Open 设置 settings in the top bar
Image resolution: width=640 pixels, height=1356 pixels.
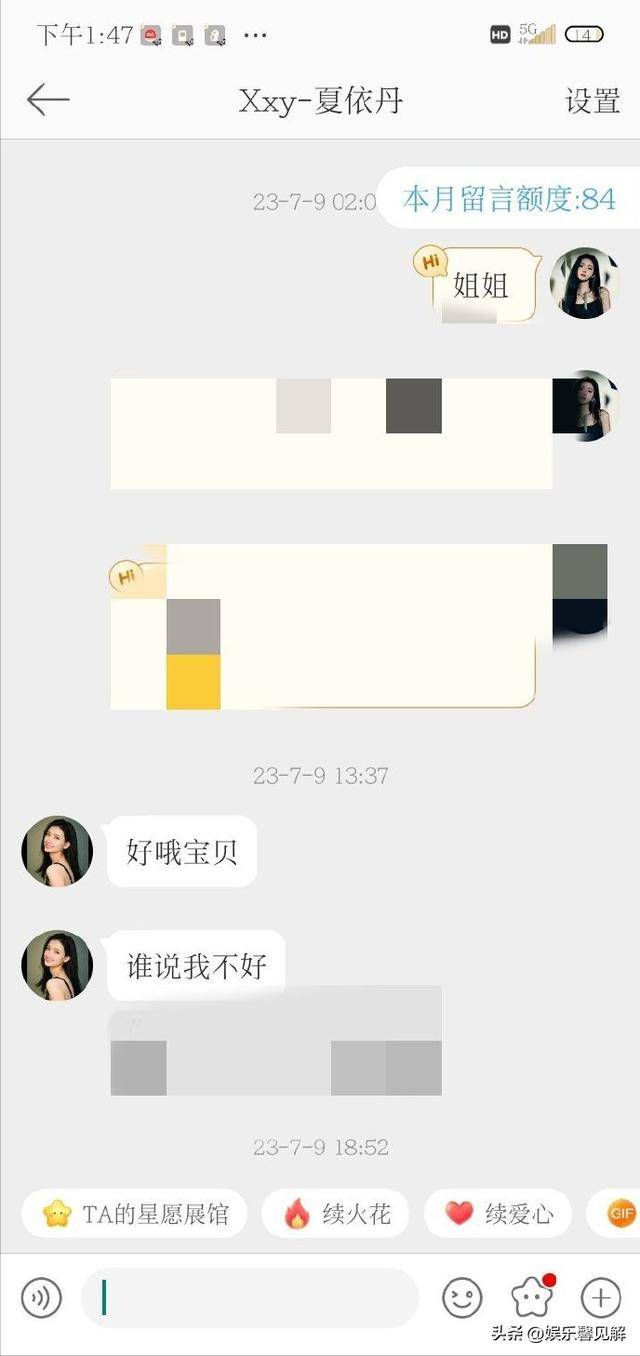(592, 101)
